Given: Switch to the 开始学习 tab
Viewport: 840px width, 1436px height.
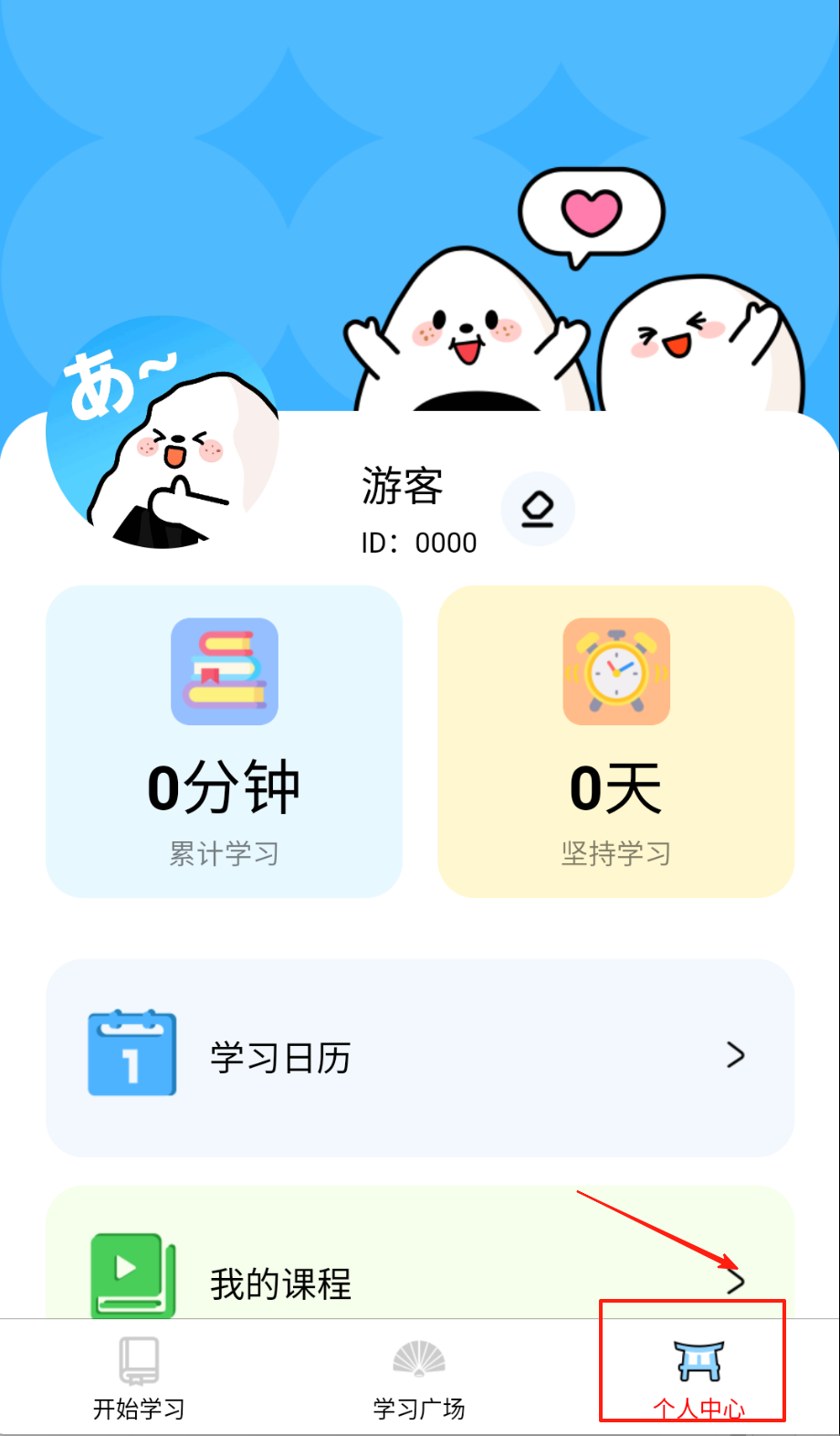Looking at the screenshot, I should pyautogui.click(x=139, y=1378).
